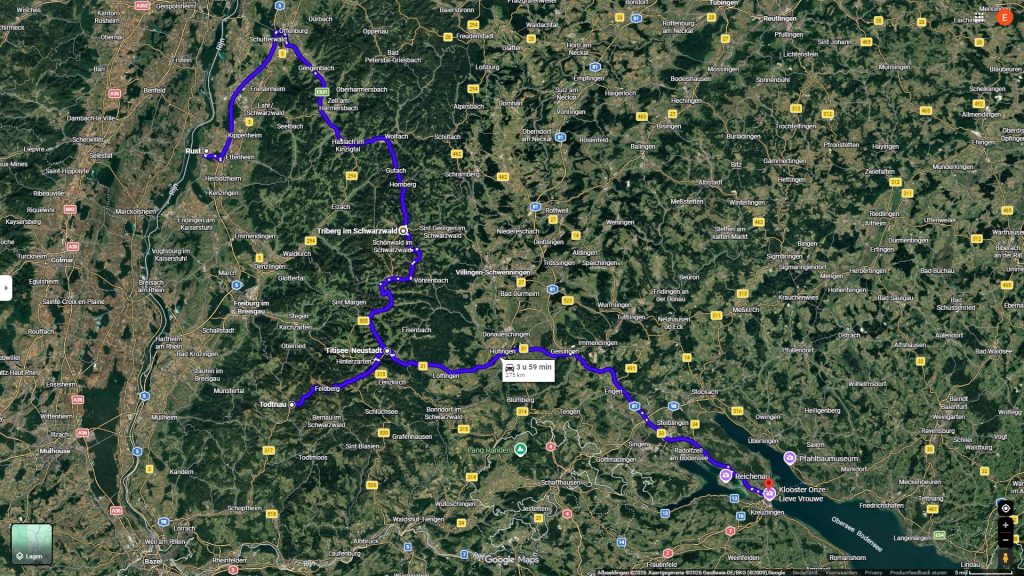Tap the Triberg im Schwarzwald waypoint
The width and height of the screenshot is (1024, 576).
[x=403, y=230]
